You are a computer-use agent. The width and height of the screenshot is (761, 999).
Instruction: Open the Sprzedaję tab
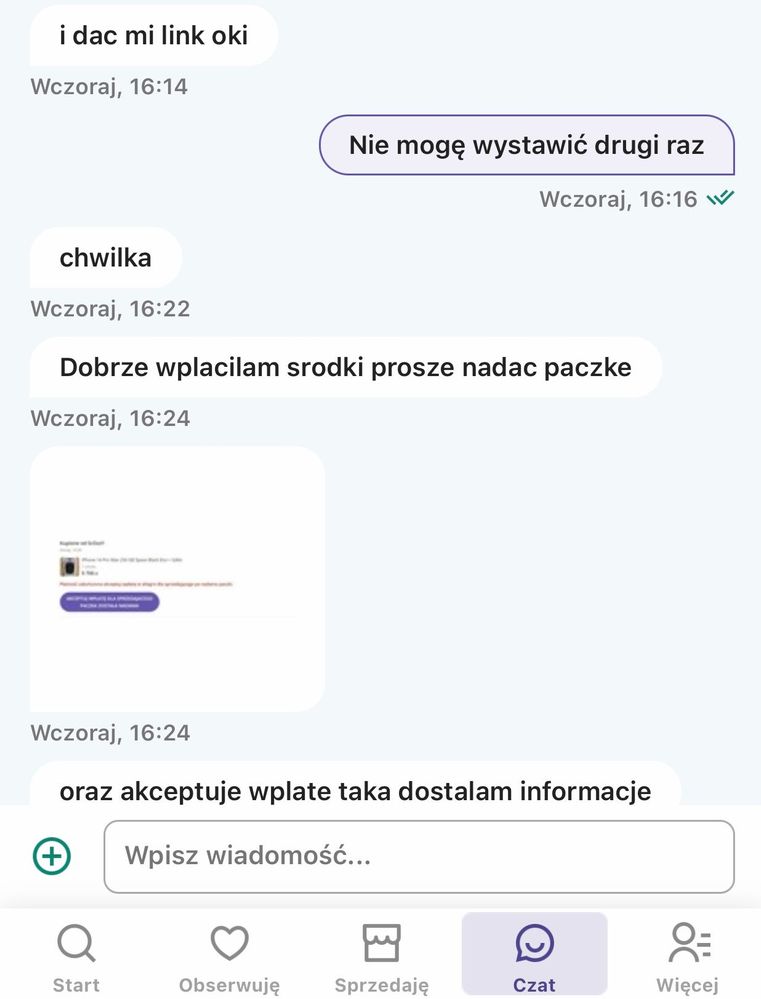pos(381,958)
